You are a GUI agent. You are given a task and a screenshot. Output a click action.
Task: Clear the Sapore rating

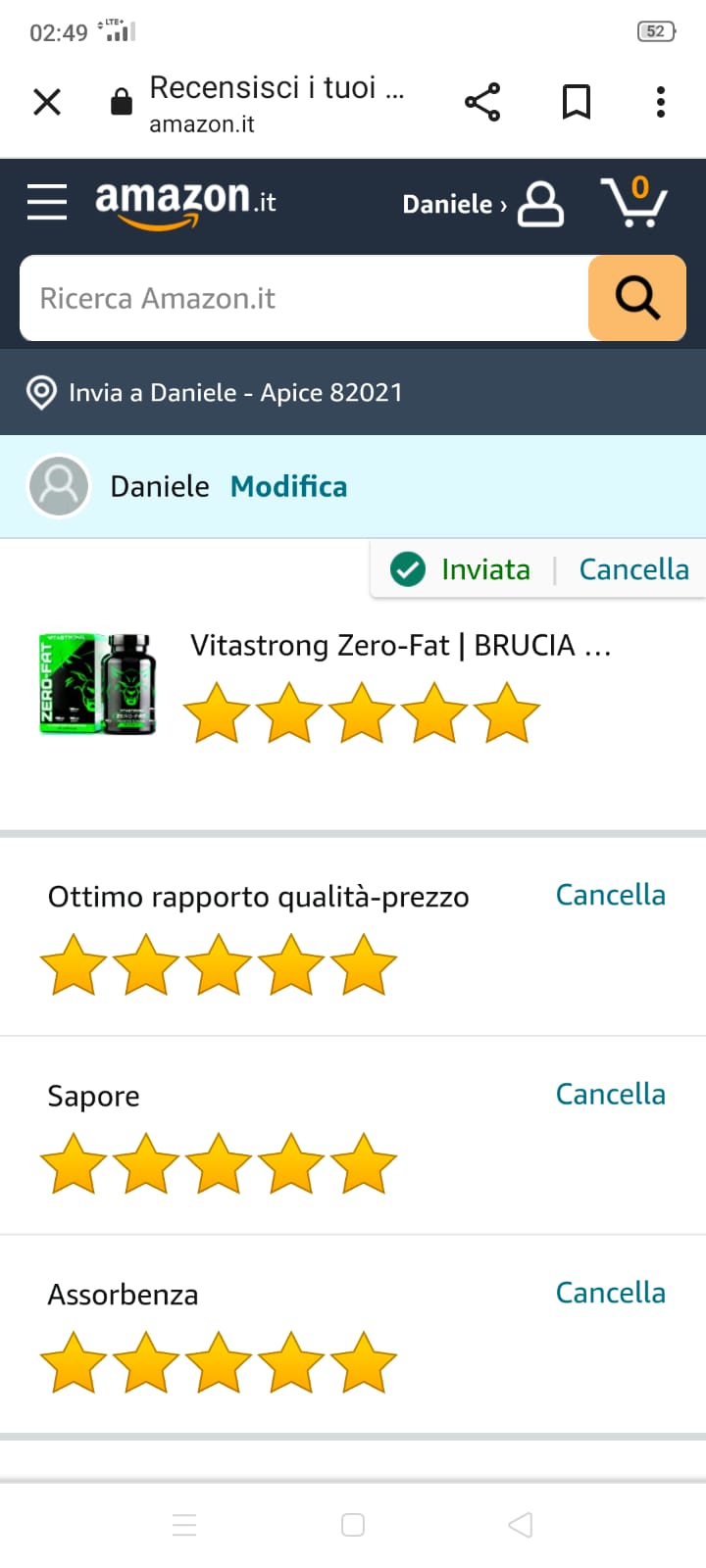click(x=610, y=1094)
